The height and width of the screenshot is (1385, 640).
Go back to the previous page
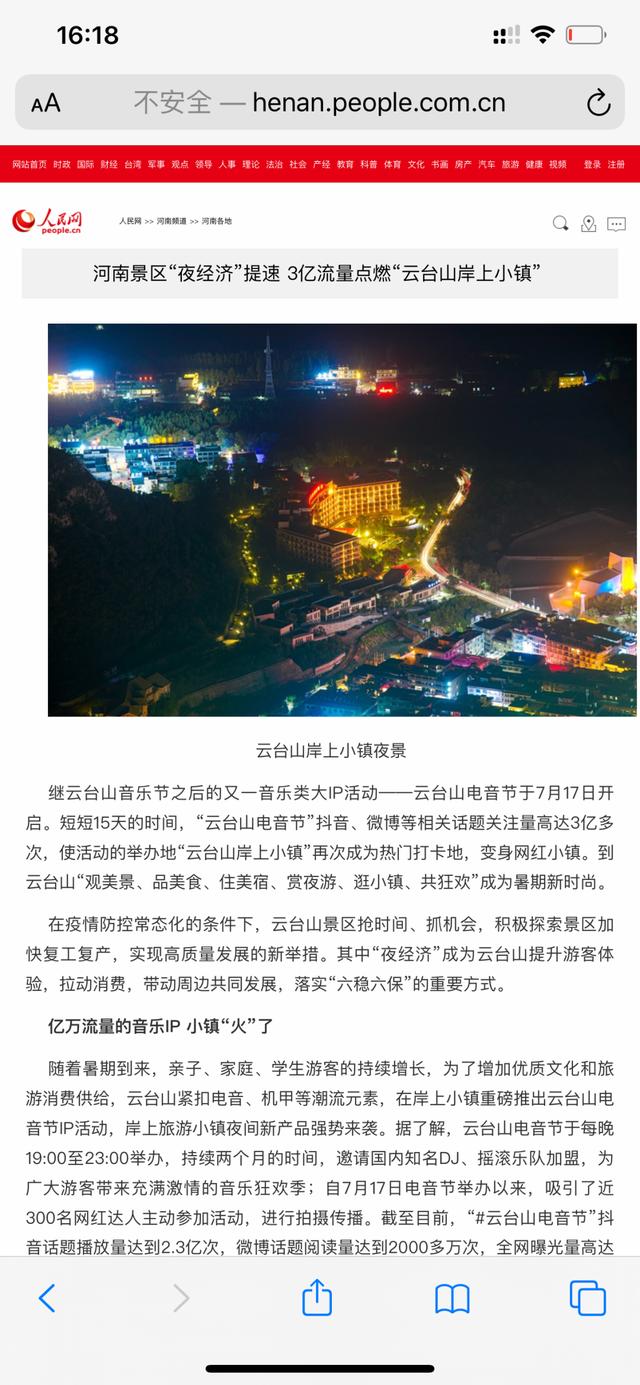47,1298
